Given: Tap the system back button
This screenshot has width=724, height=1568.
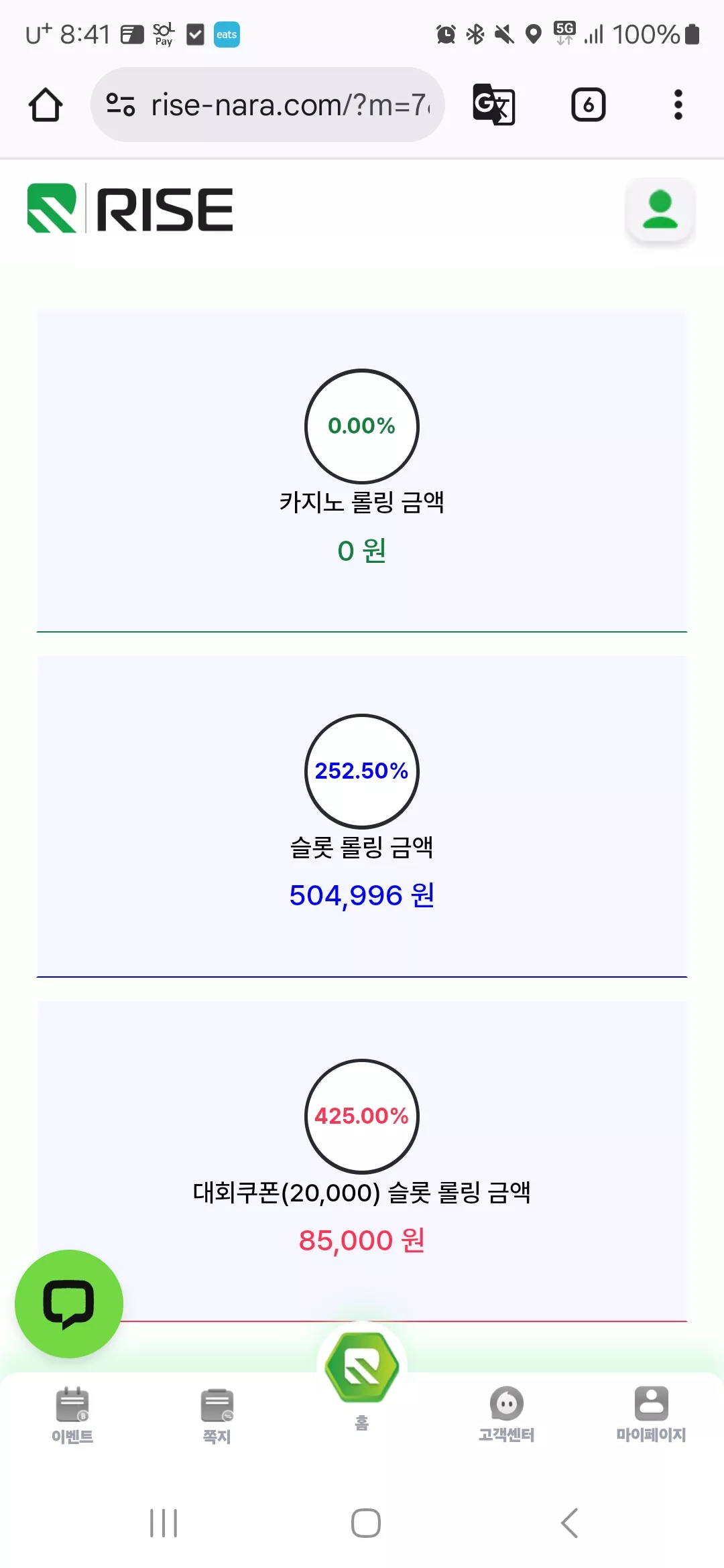Looking at the screenshot, I should click(x=569, y=1523).
